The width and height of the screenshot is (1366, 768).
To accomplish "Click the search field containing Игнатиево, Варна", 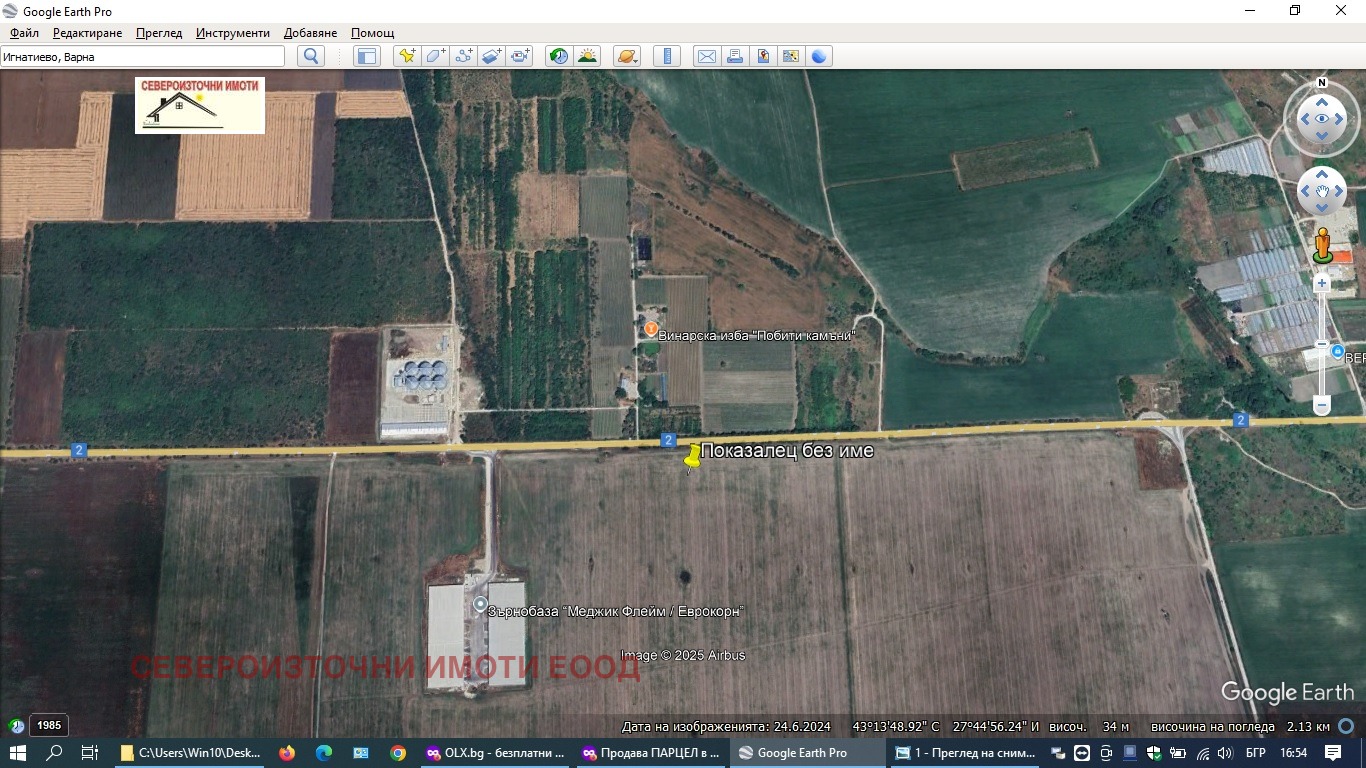I will (142, 57).
